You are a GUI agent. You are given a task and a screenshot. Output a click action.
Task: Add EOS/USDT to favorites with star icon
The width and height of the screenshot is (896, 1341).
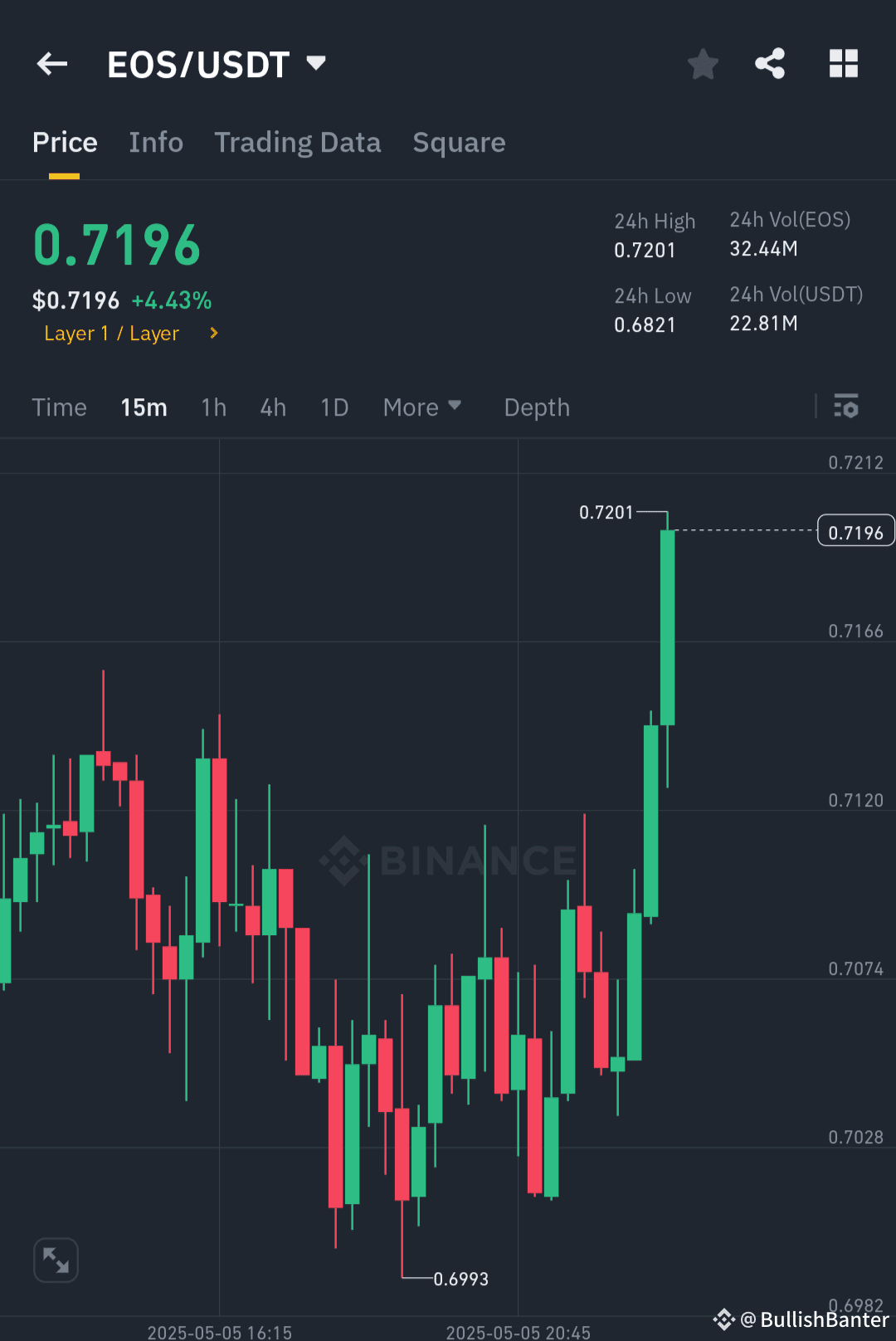[703, 63]
